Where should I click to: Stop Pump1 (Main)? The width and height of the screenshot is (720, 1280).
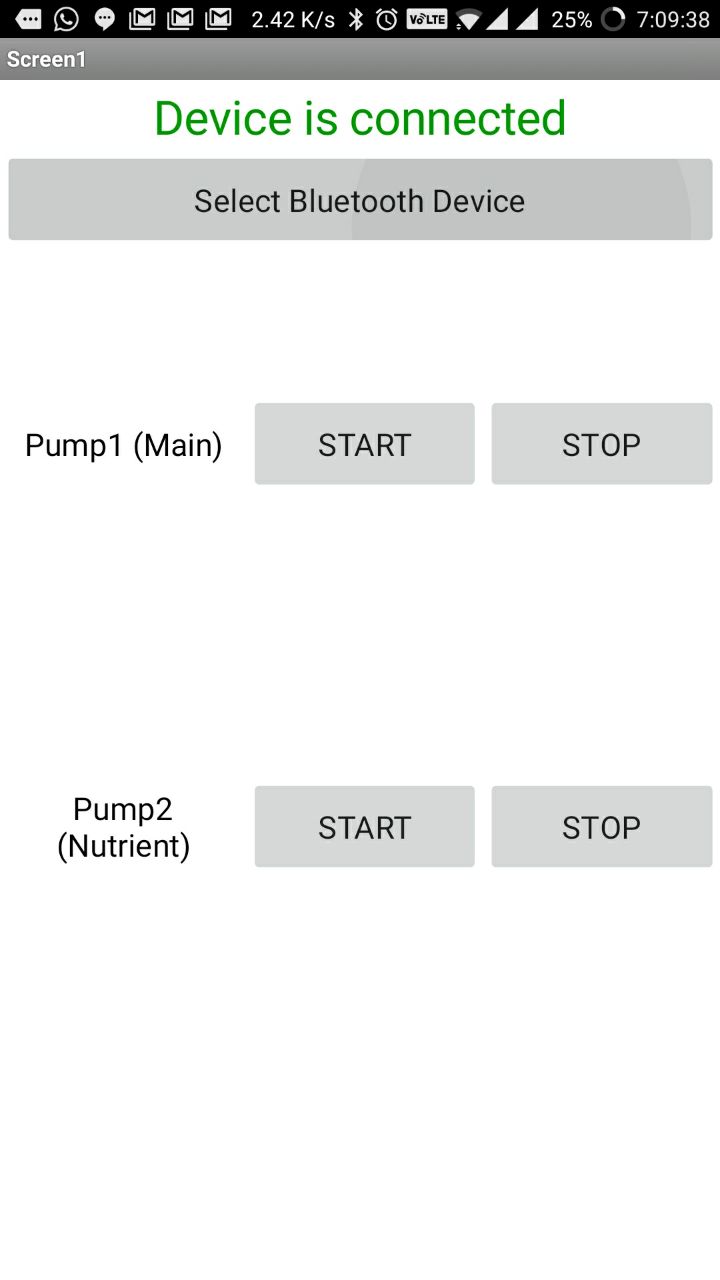click(x=602, y=444)
